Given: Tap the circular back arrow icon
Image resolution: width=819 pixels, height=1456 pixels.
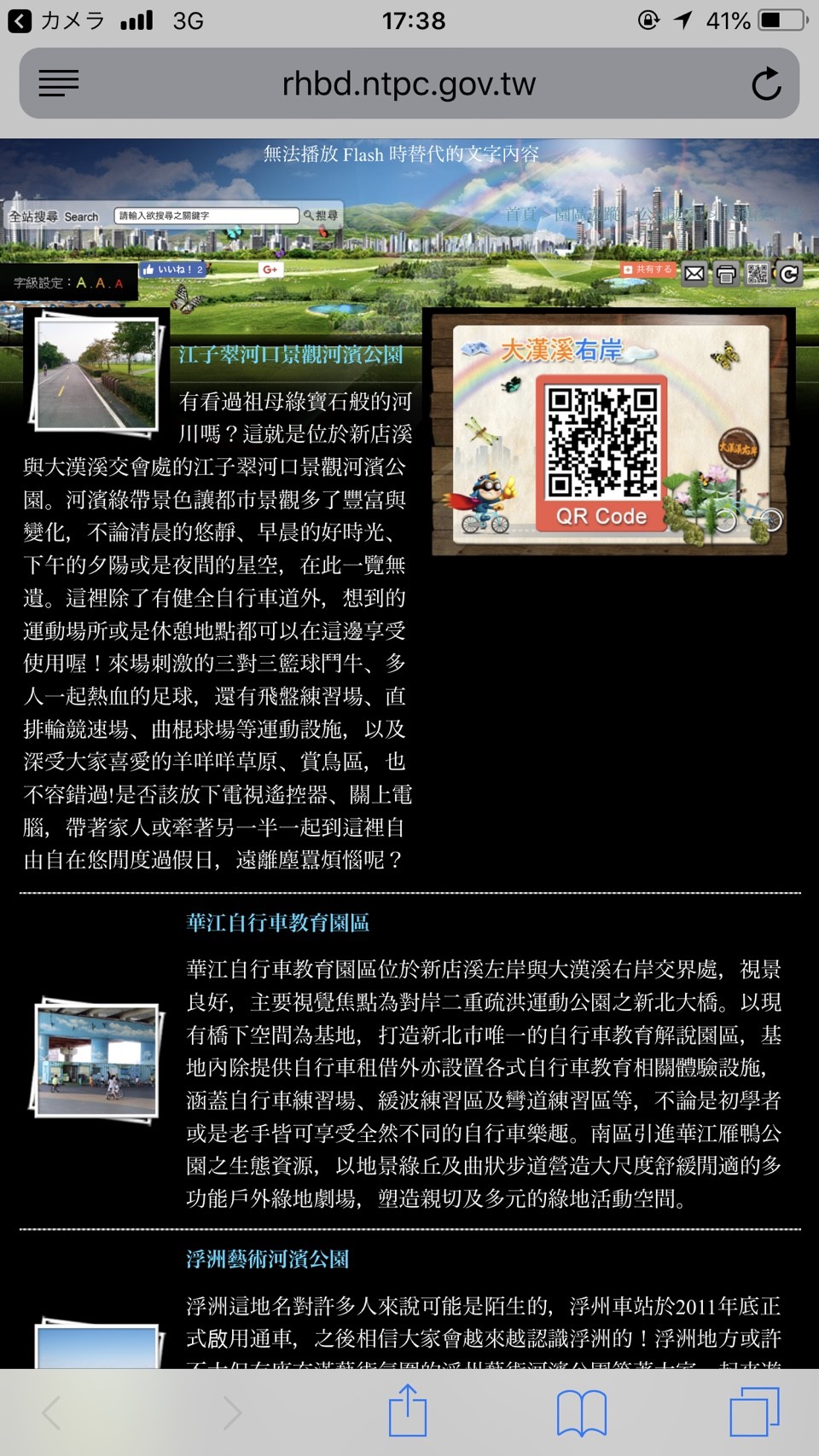Looking at the screenshot, I should 789,274.
